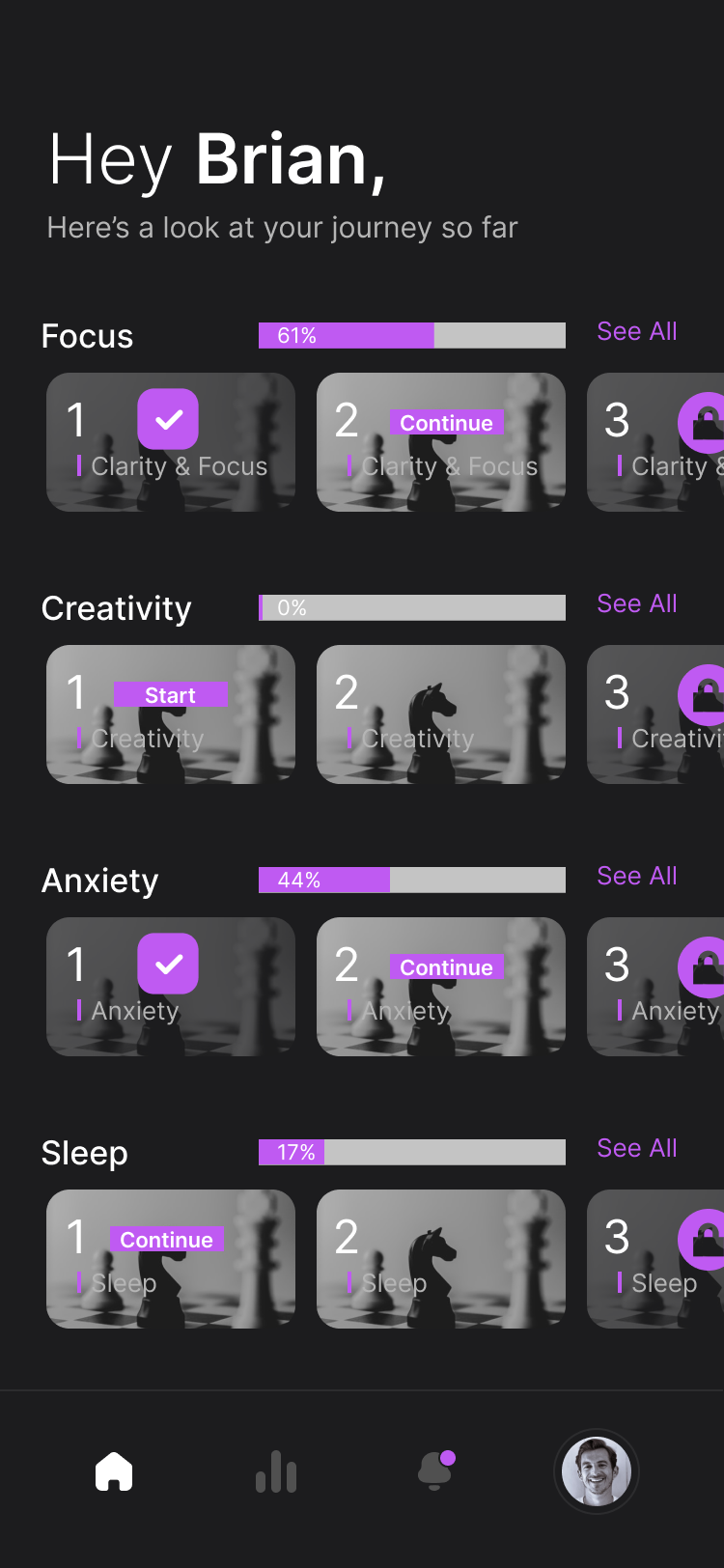Viewport: 724px width, 1568px height.
Task: Open the notifications bell tab
Action: 436,1470
